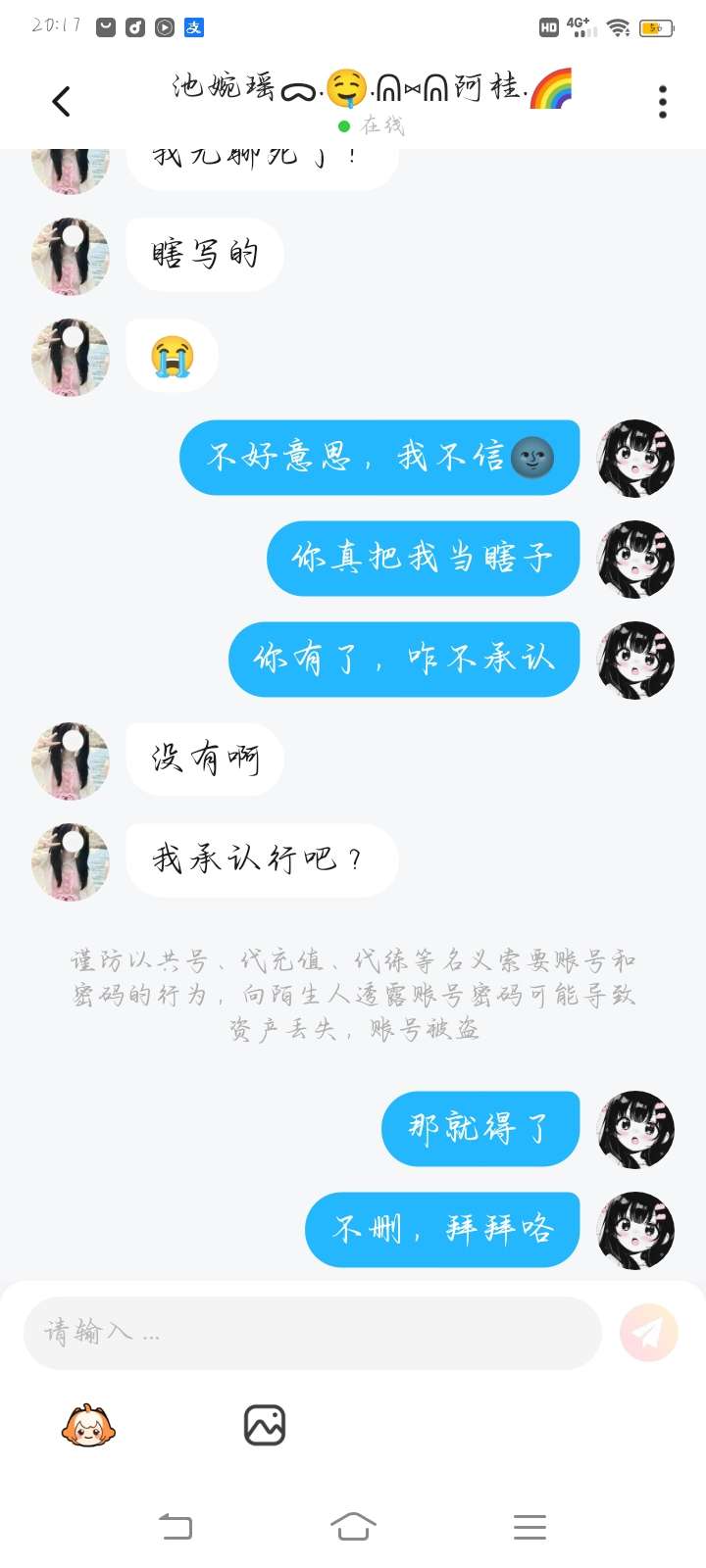Open recent apps from navigation bar
706x1568 pixels.
point(529,1527)
